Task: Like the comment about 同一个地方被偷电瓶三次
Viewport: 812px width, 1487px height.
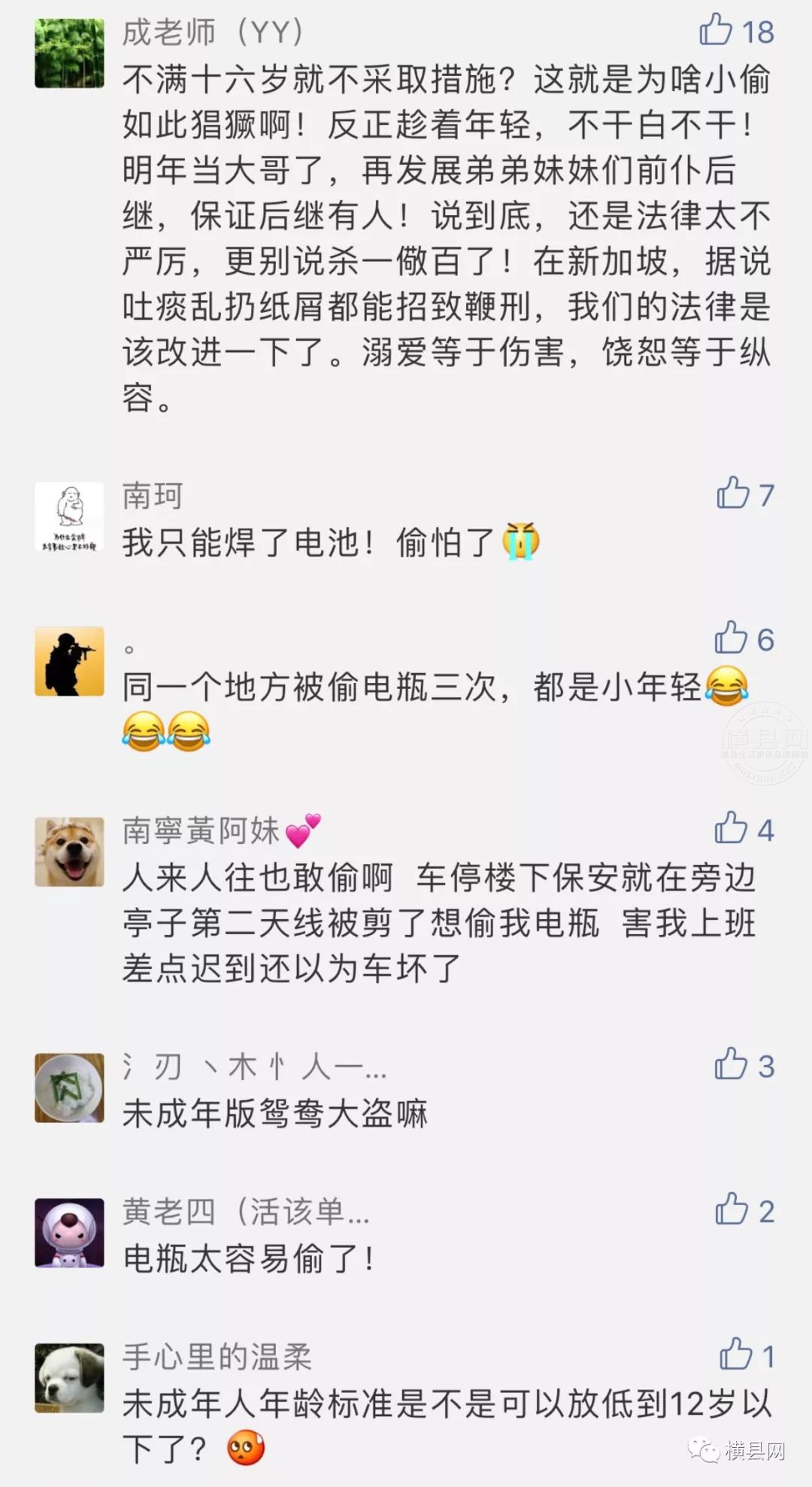Action: pos(731,638)
